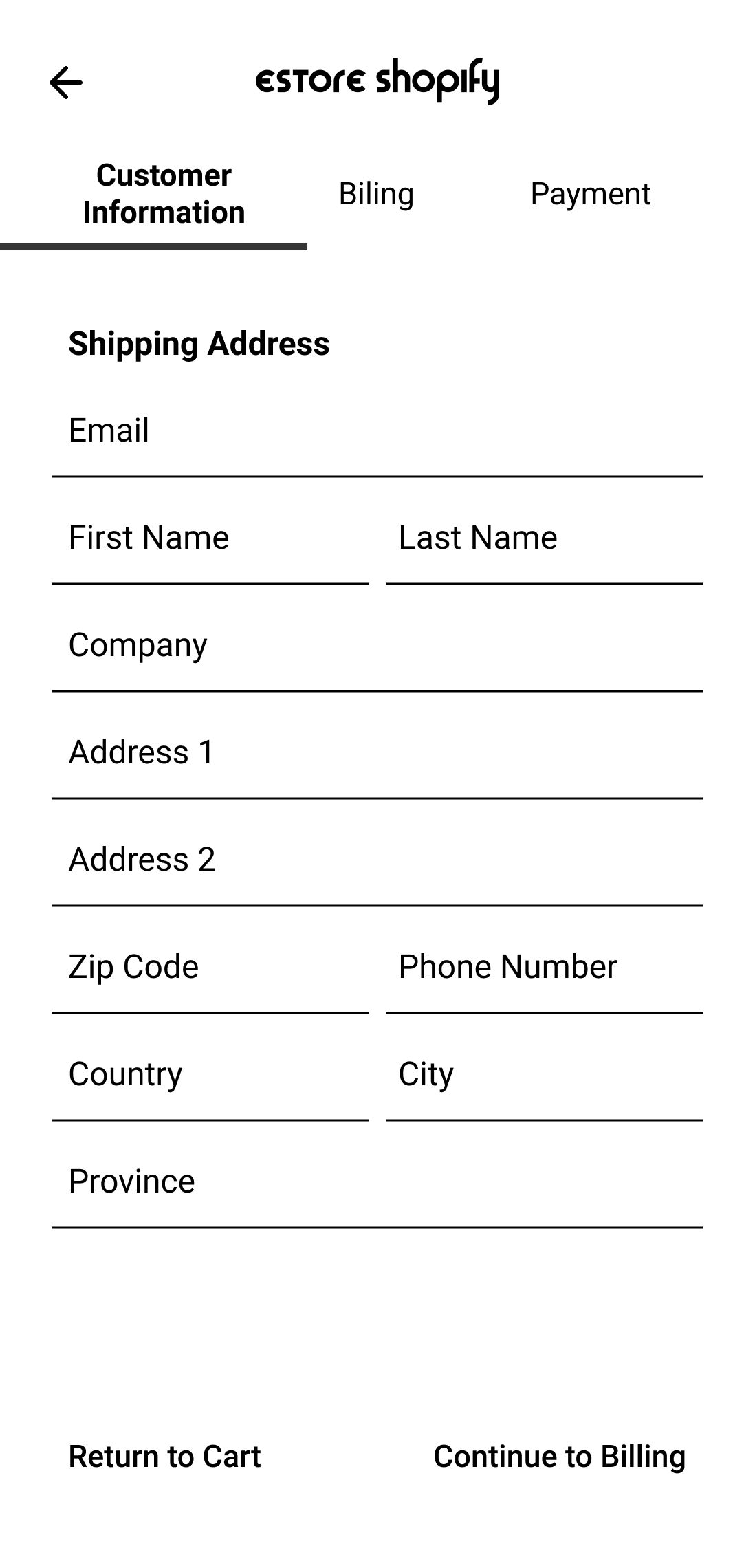Continue to Billing
The width and height of the screenshot is (755, 1568).
point(560,1457)
